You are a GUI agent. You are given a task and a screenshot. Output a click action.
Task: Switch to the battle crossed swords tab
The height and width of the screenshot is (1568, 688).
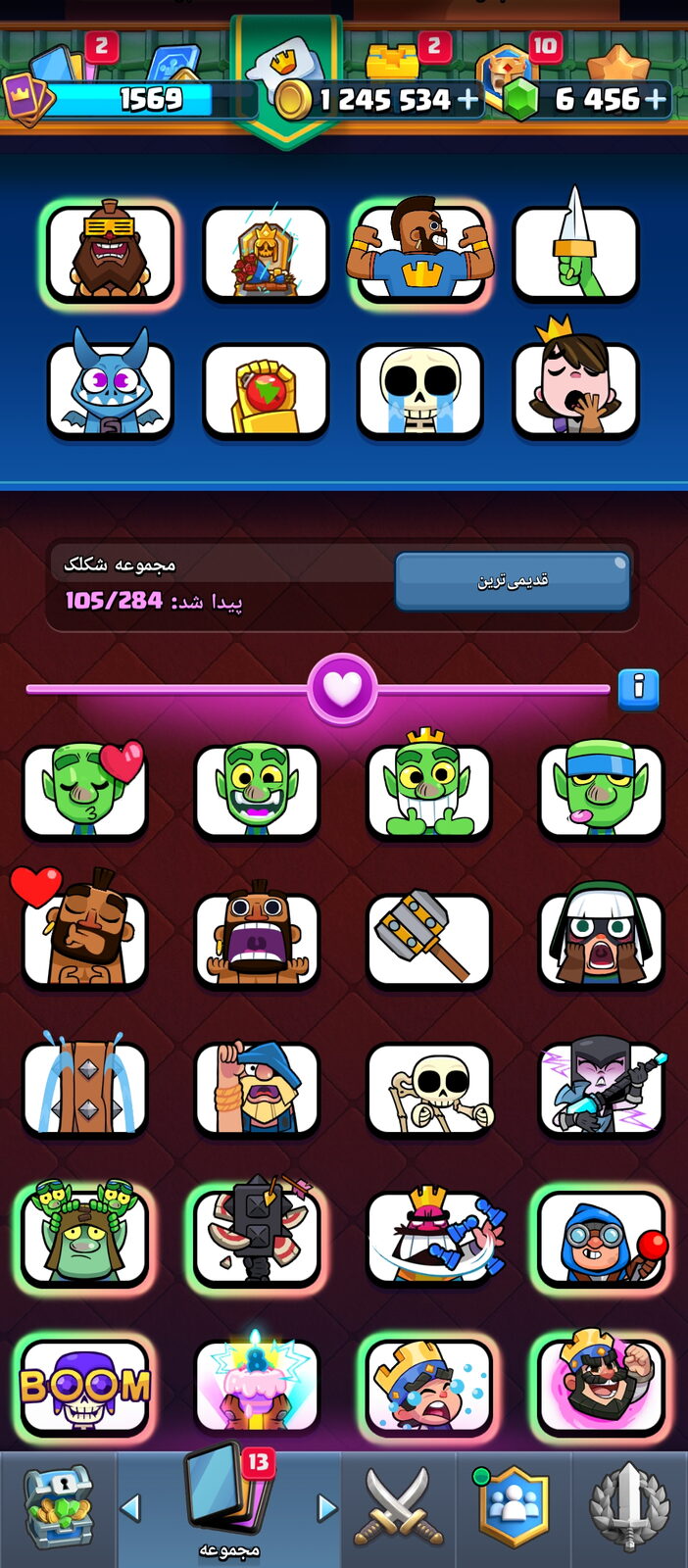click(399, 1507)
